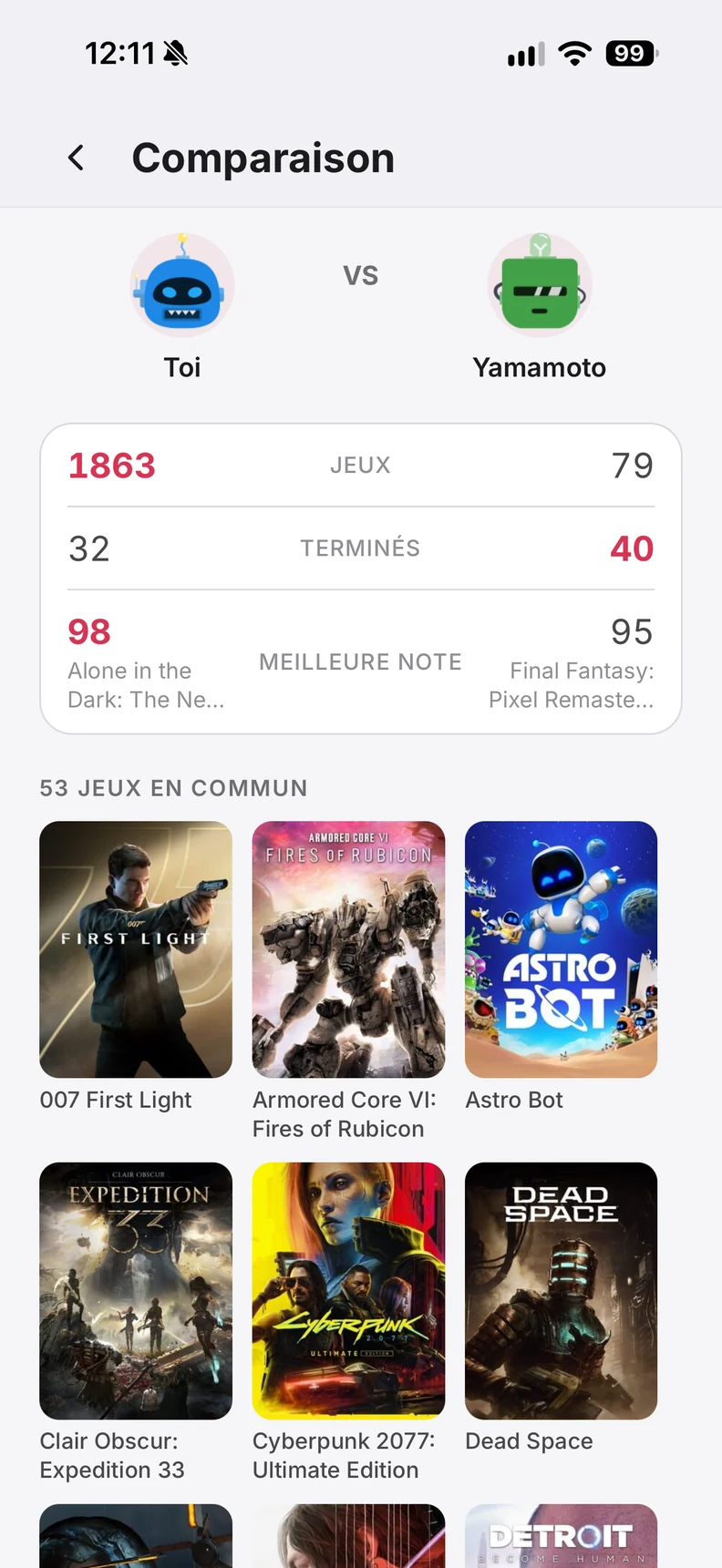Tap the Dead Space game cover
This screenshot has width=722, height=1568.
[x=561, y=1290]
